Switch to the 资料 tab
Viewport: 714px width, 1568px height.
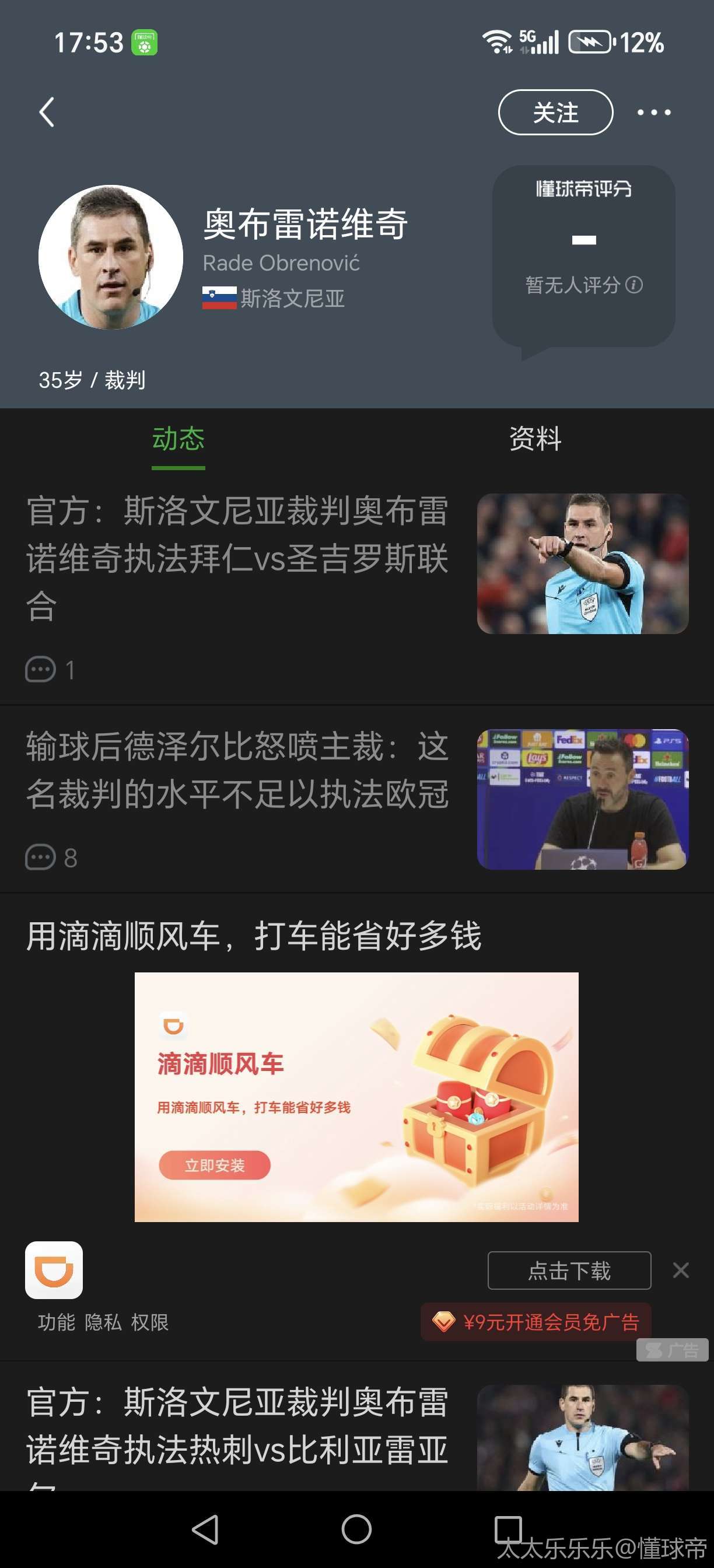(535, 439)
